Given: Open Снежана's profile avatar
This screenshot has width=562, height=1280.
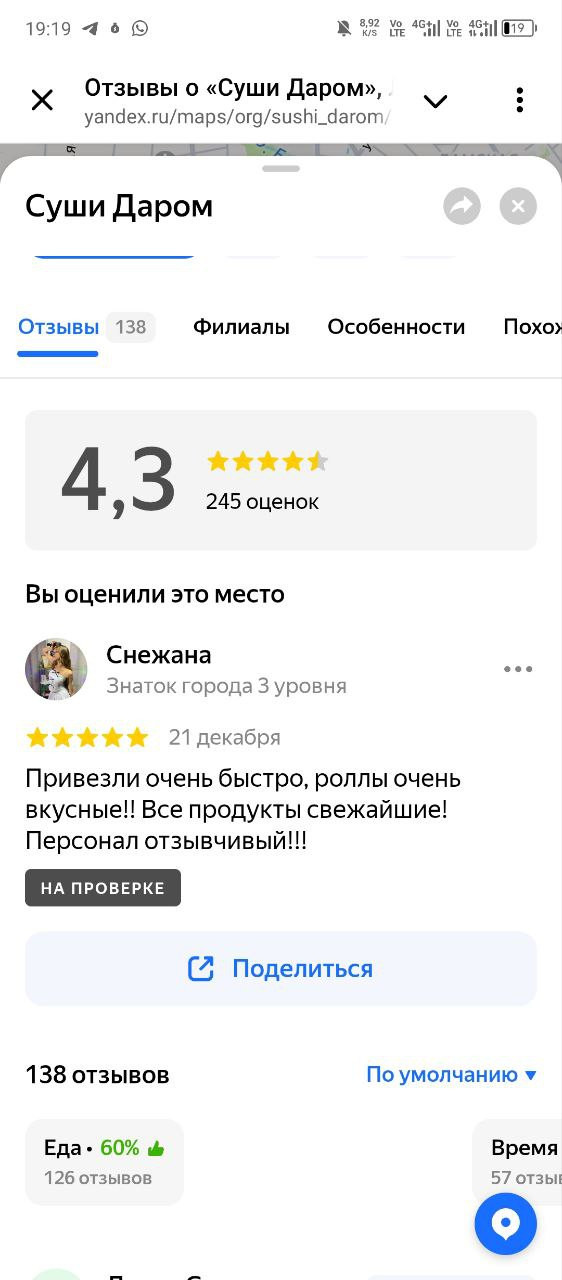Looking at the screenshot, I should (56, 669).
